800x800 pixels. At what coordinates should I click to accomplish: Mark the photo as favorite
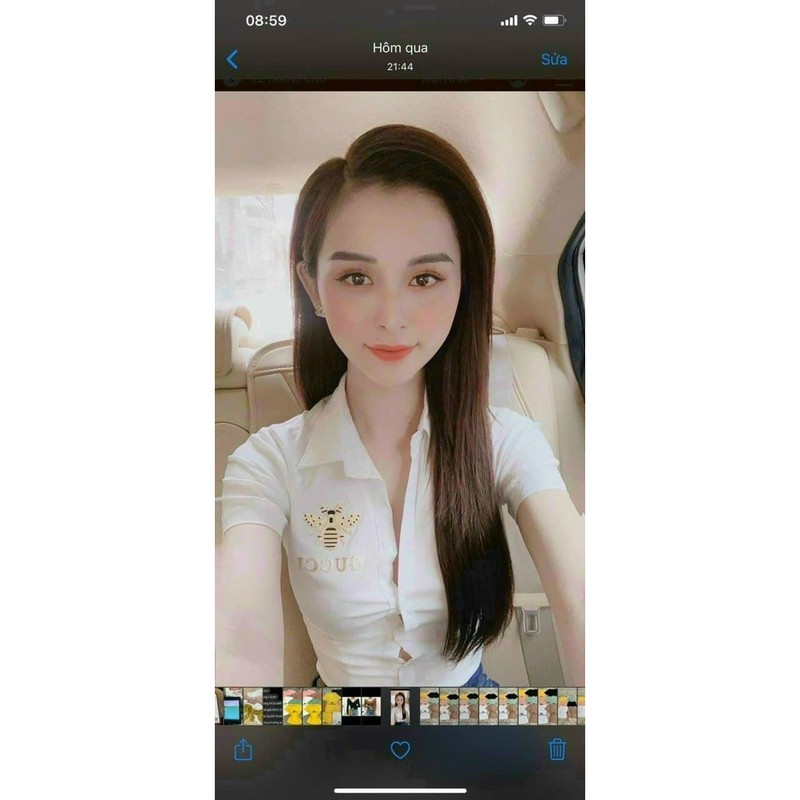(400, 750)
